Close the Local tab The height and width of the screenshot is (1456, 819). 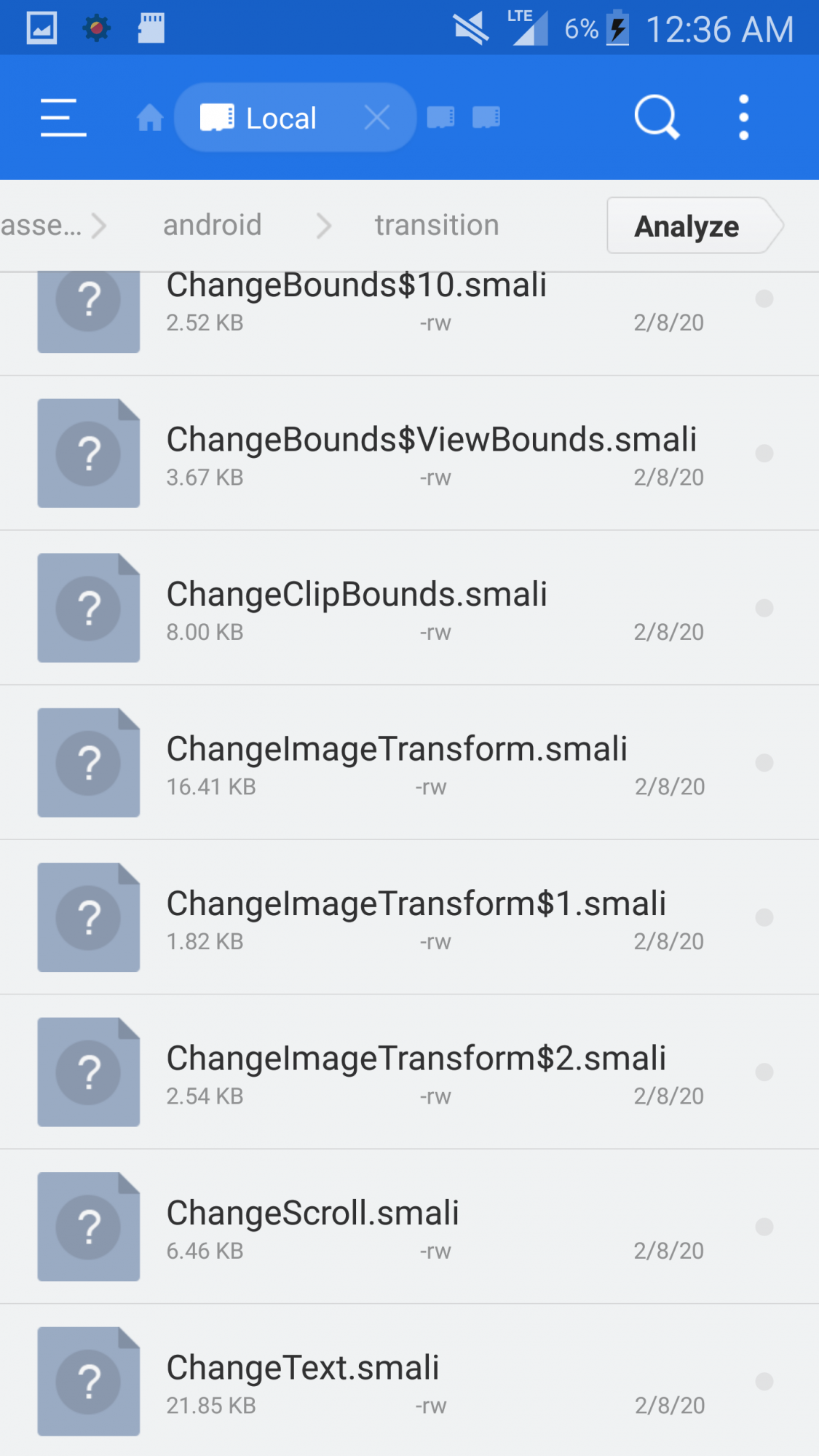(x=377, y=116)
